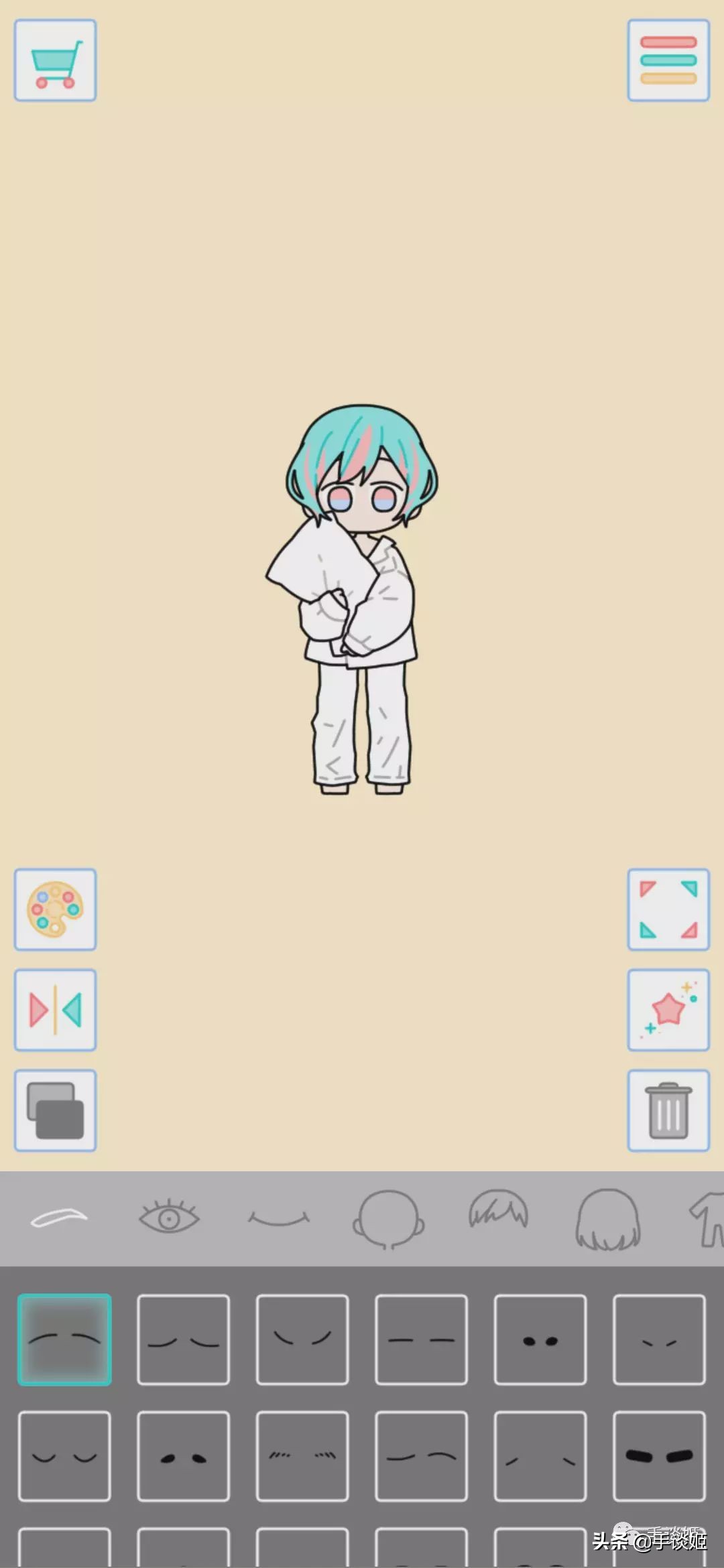This screenshot has width=724, height=1568.
Task: Open the color palette tool
Action: point(55,909)
